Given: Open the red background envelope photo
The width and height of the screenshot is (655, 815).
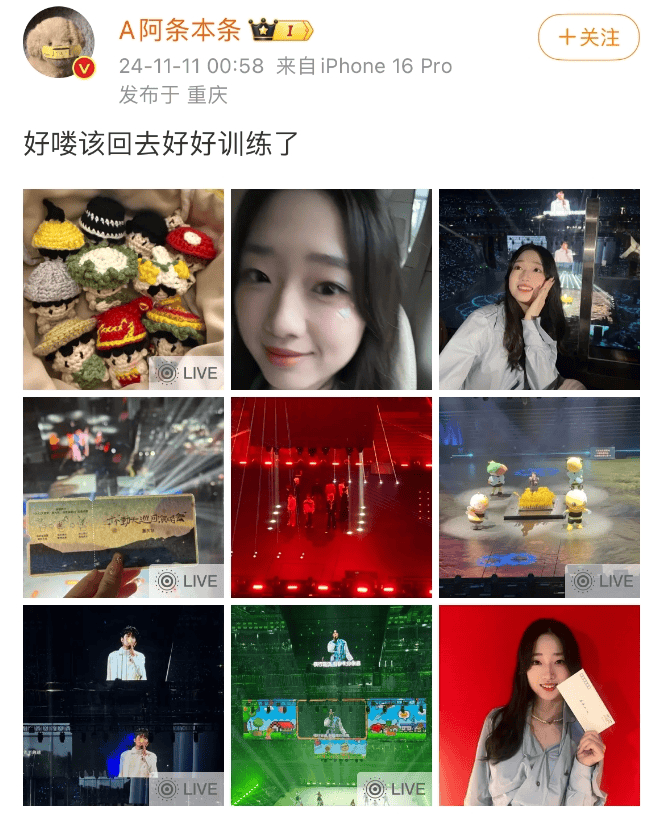Looking at the screenshot, I should [539, 705].
